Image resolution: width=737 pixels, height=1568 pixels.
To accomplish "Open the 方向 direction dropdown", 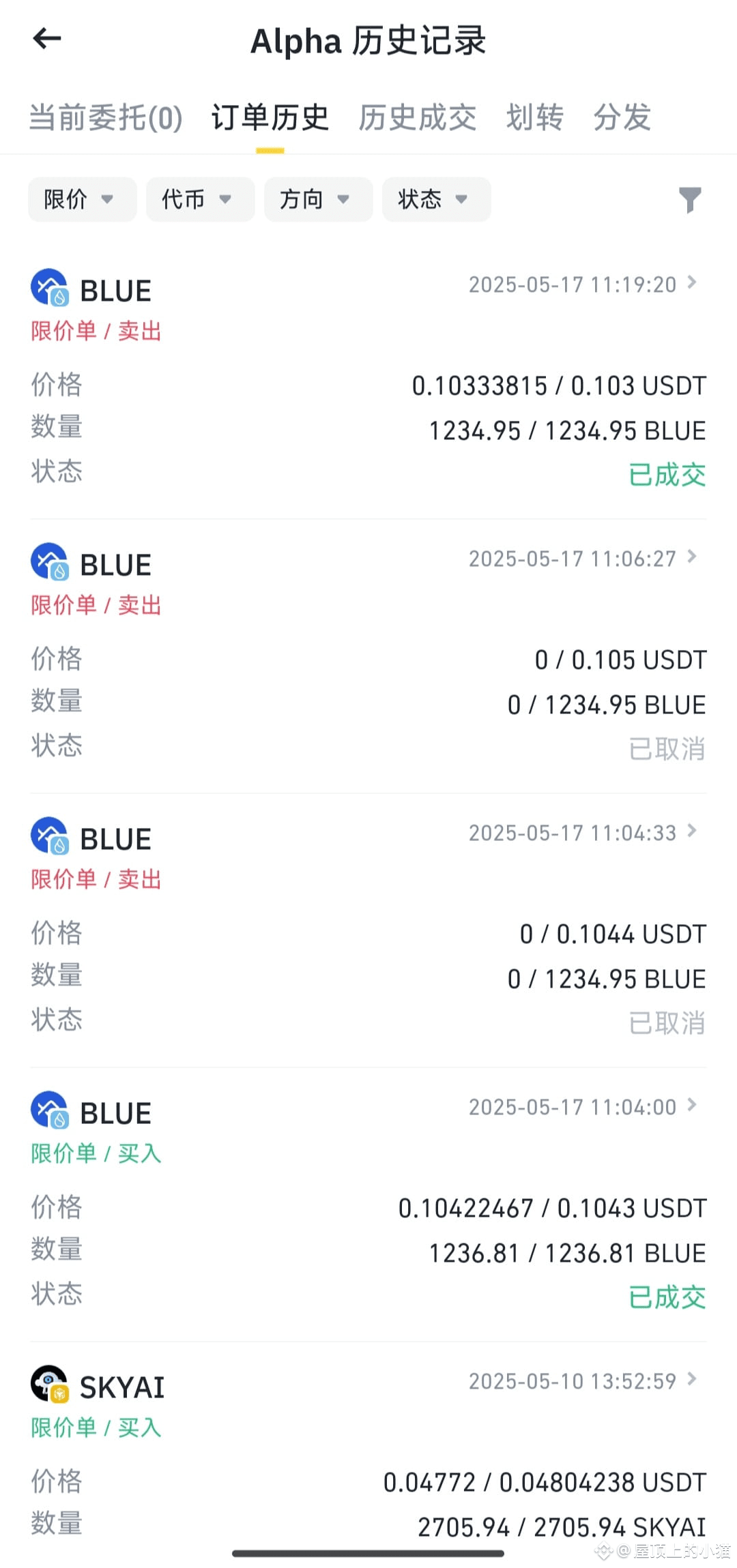I will [319, 199].
